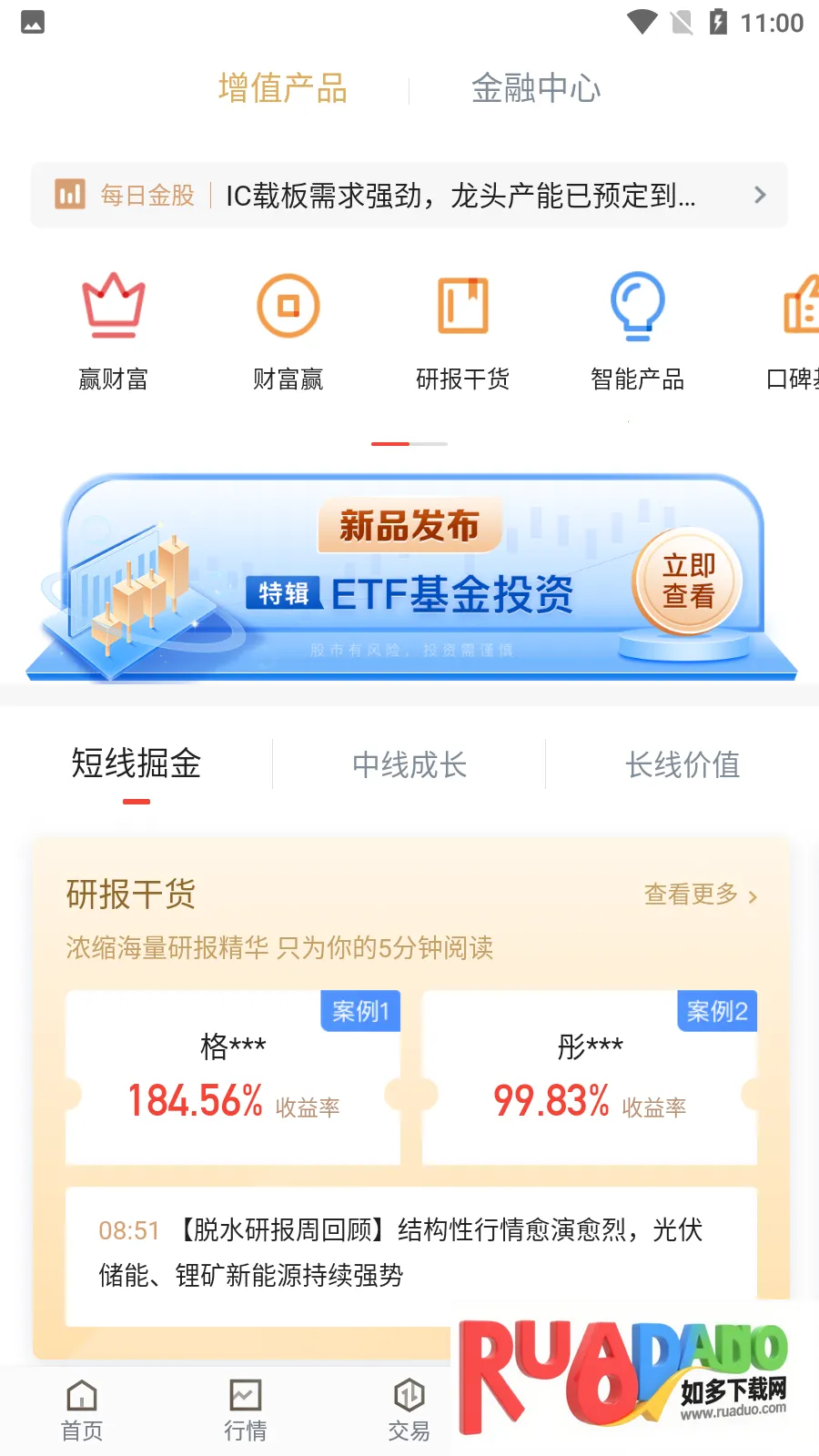
Task: Open 案例2 card showing 99.83% return
Action: click(590, 1078)
